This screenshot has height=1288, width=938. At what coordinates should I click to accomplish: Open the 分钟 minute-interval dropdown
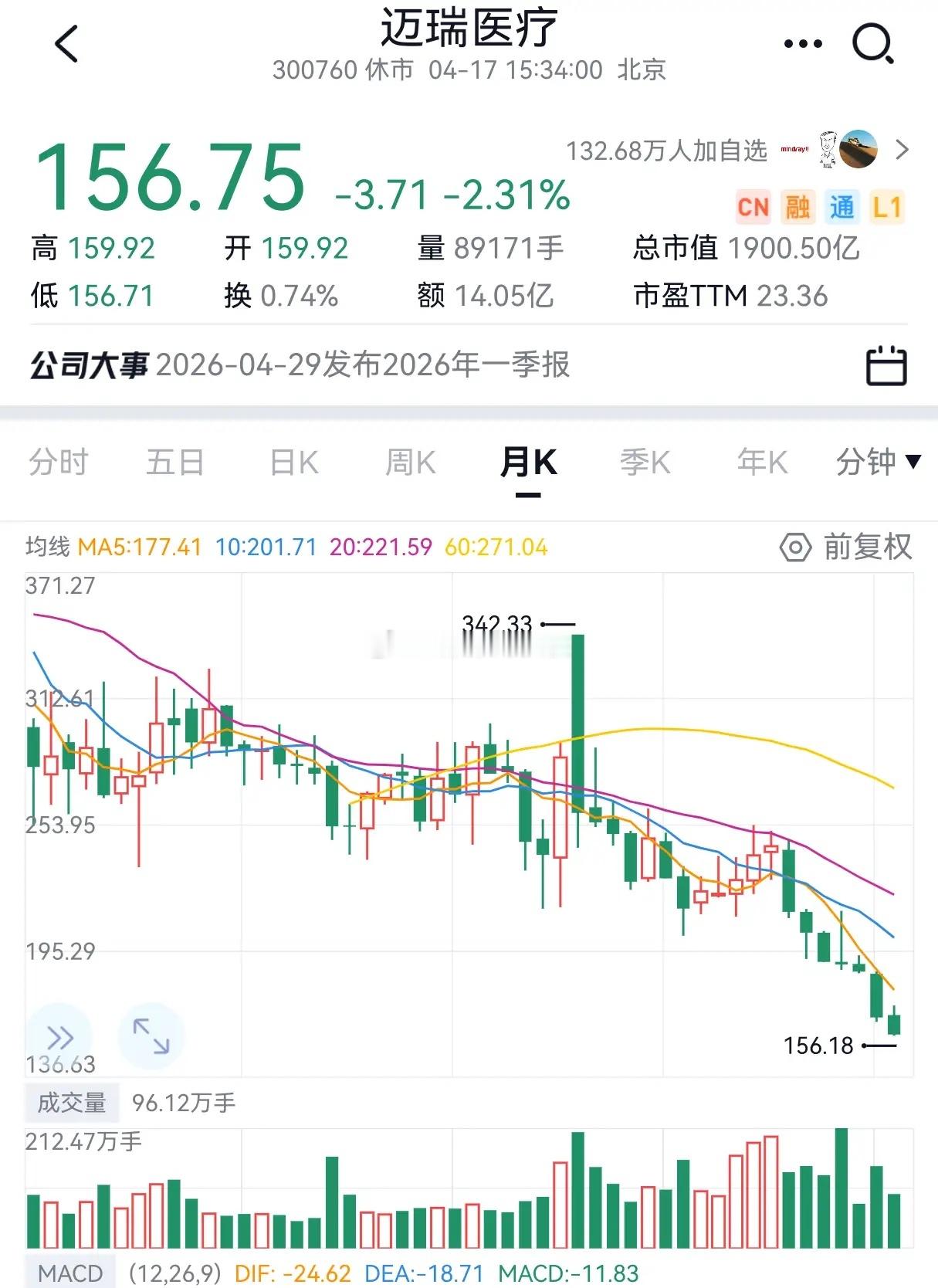coord(877,461)
